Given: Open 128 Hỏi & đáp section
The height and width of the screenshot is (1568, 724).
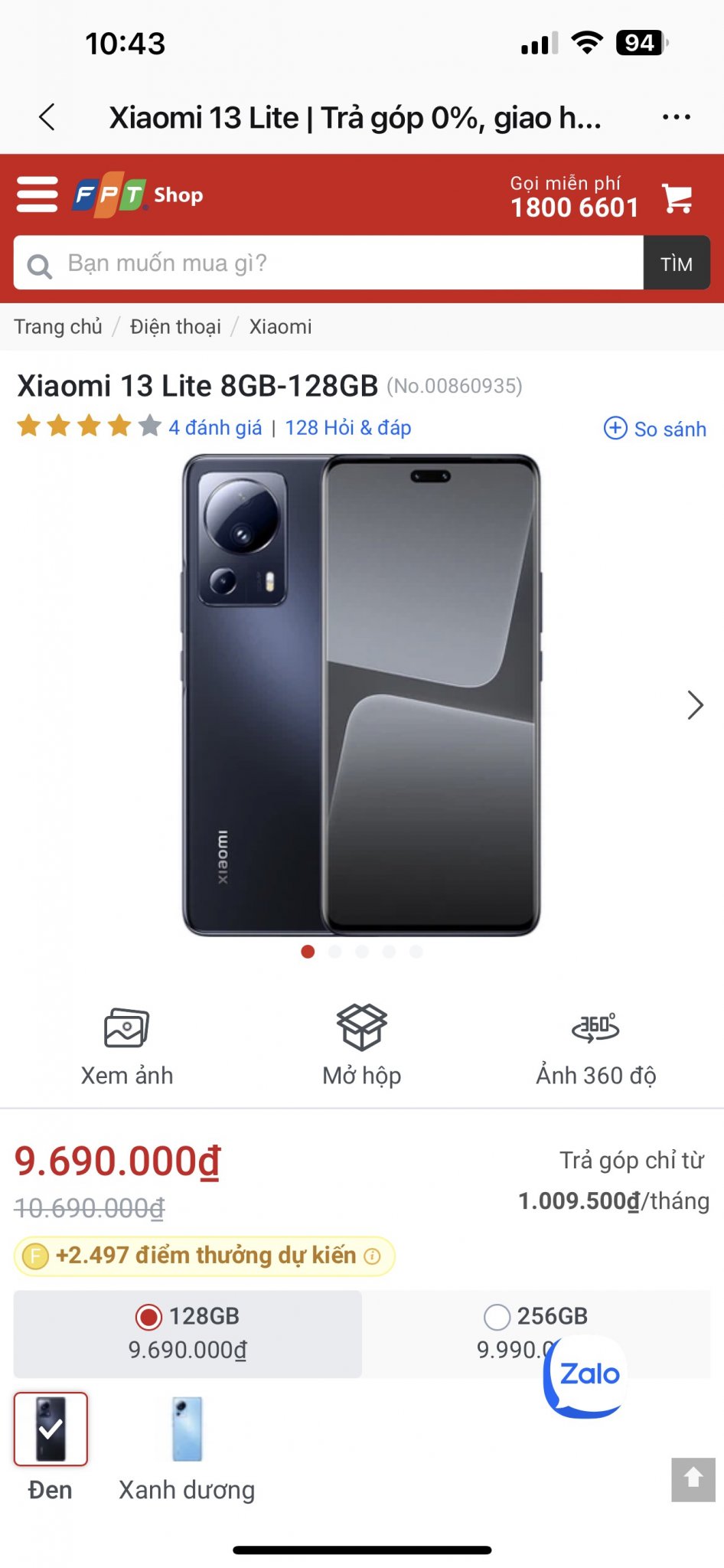Looking at the screenshot, I should pyautogui.click(x=348, y=428).
